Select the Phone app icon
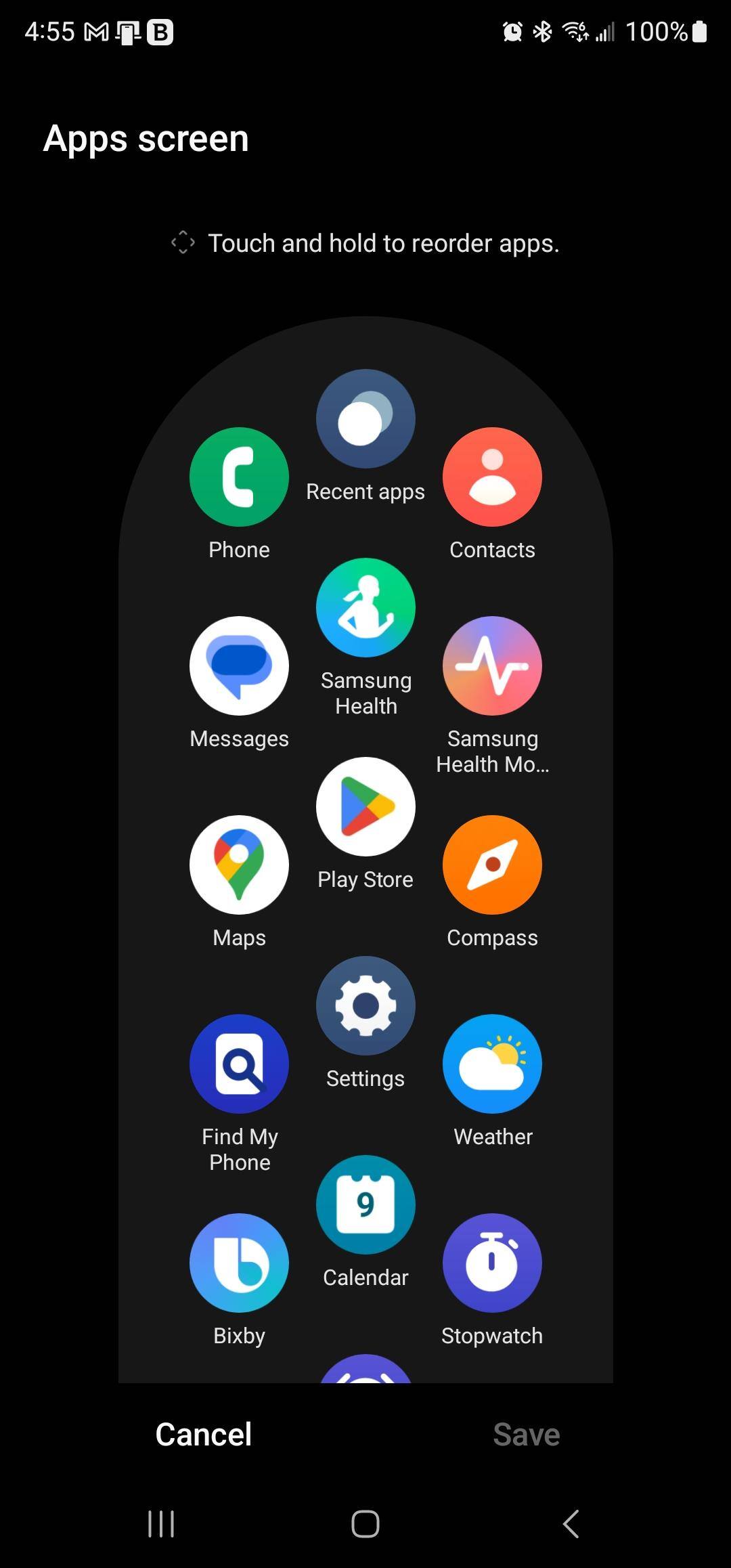The height and width of the screenshot is (1568, 731). click(x=239, y=477)
